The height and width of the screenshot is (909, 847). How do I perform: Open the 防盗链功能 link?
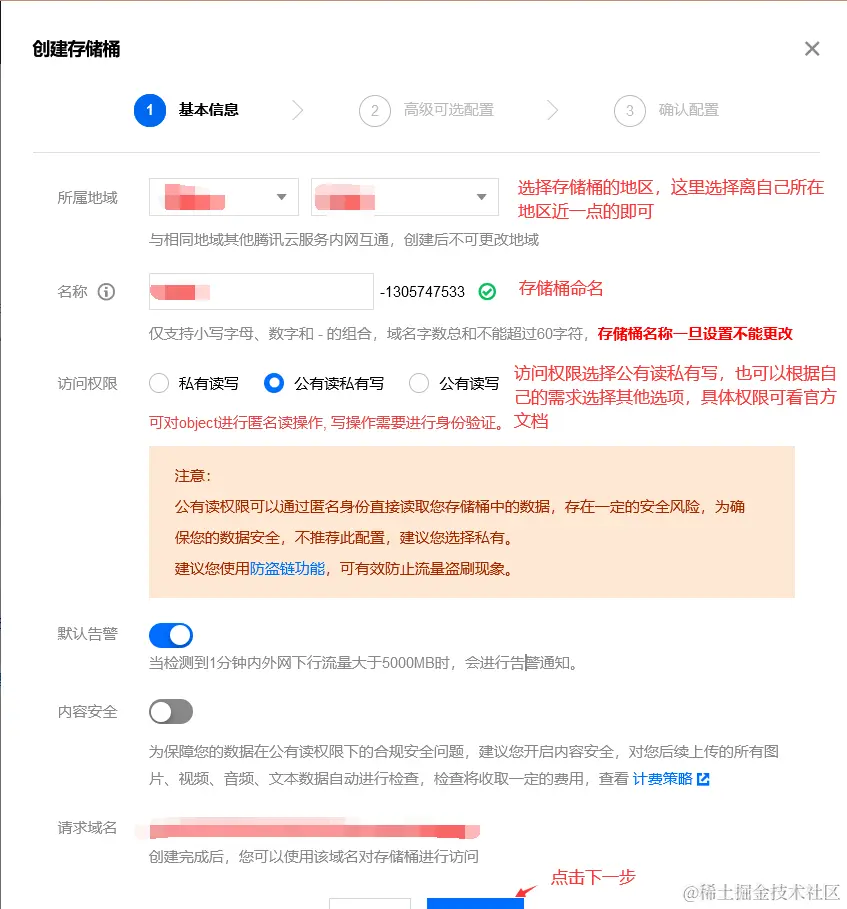tap(287, 569)
